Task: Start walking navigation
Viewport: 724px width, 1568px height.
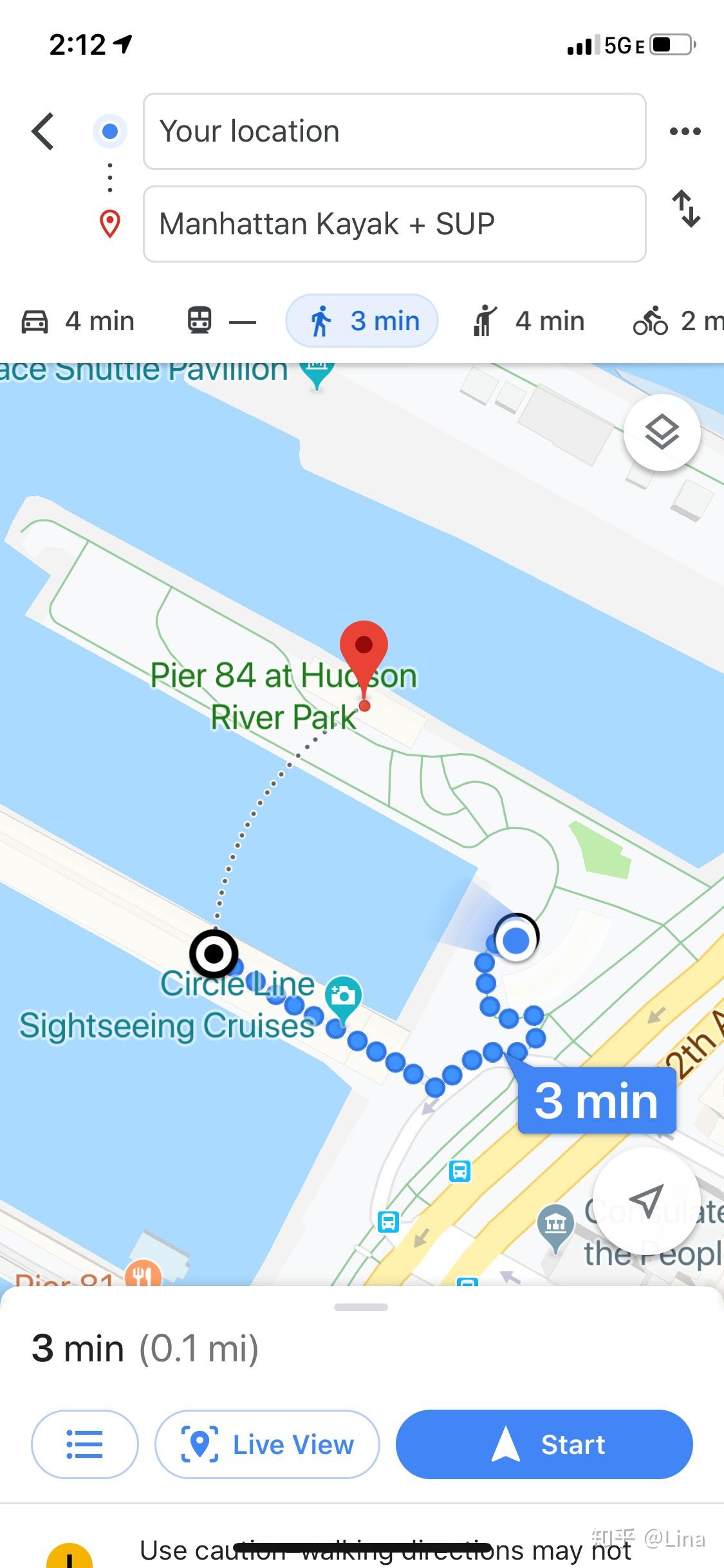Action: 544,1444
